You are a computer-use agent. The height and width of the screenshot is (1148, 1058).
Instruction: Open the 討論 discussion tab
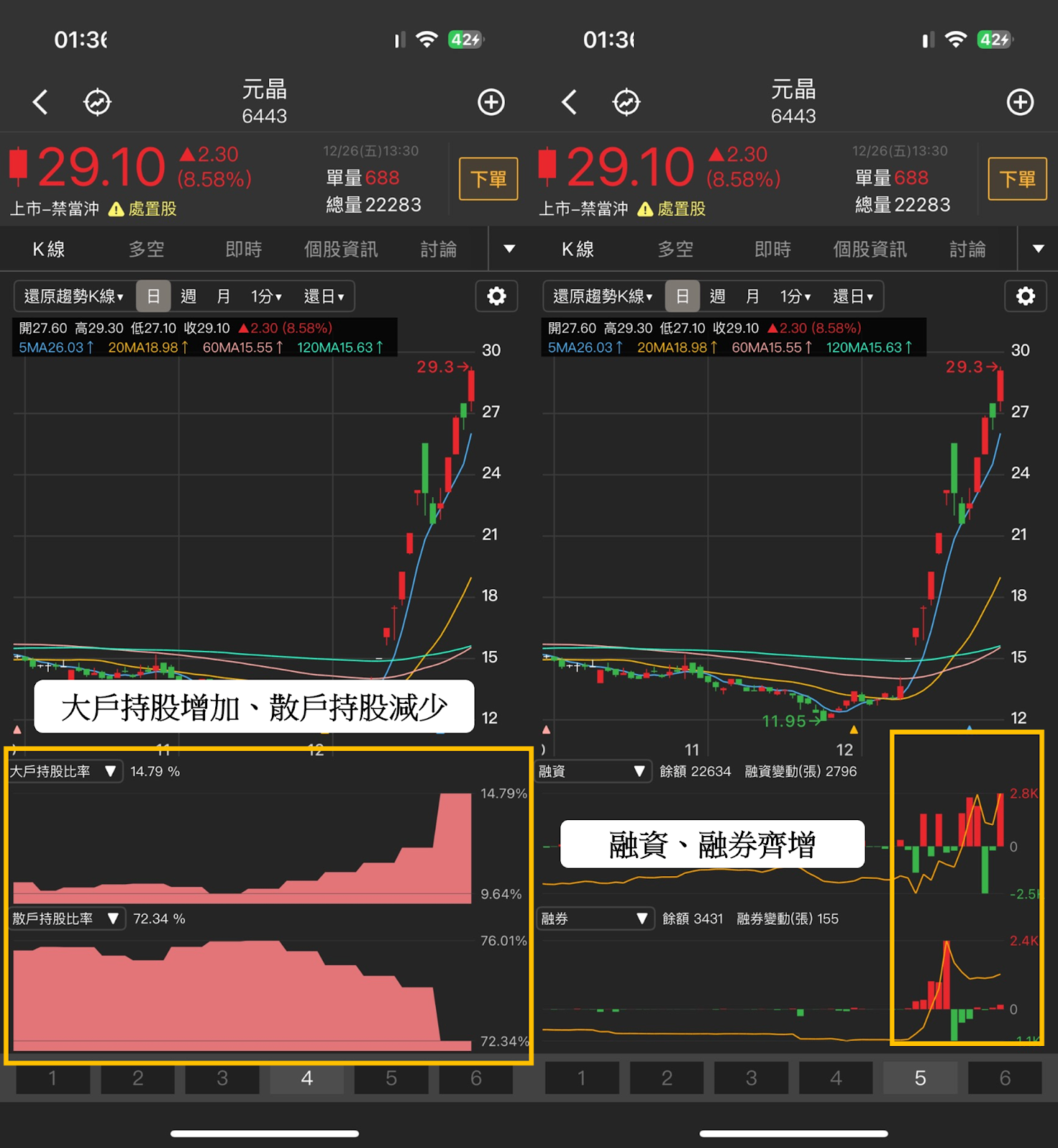pyautogui.click(x=439, y=249)
